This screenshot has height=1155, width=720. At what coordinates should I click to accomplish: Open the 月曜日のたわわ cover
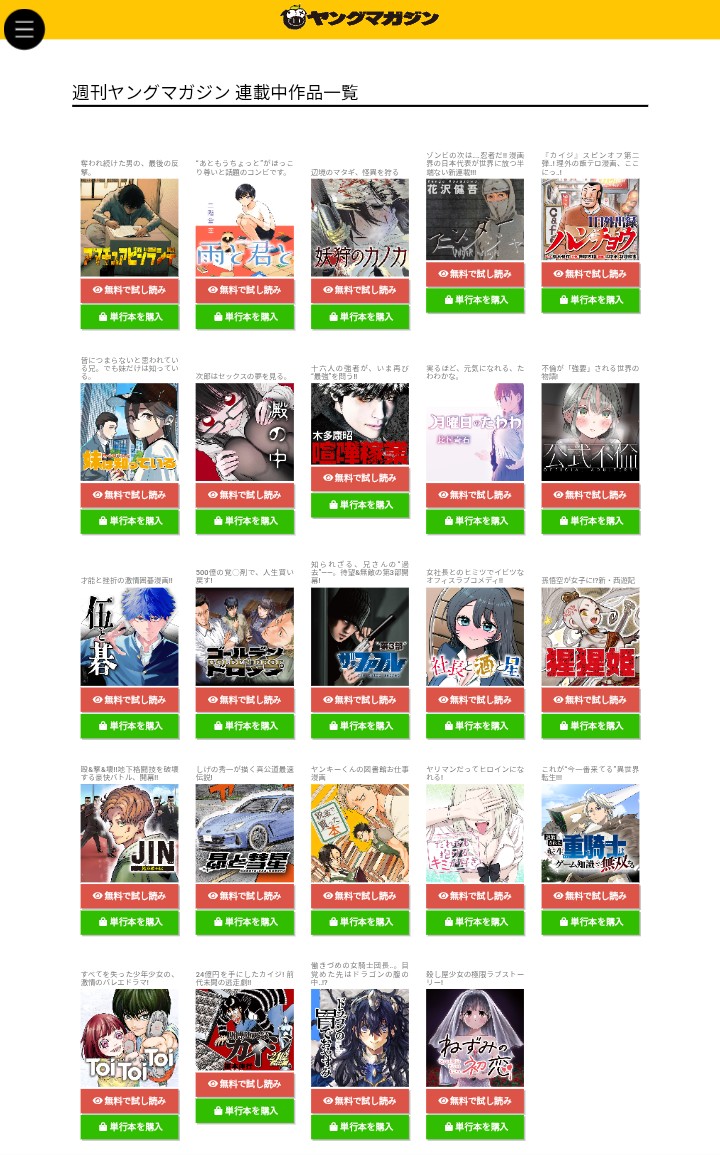tap(475, 432)
